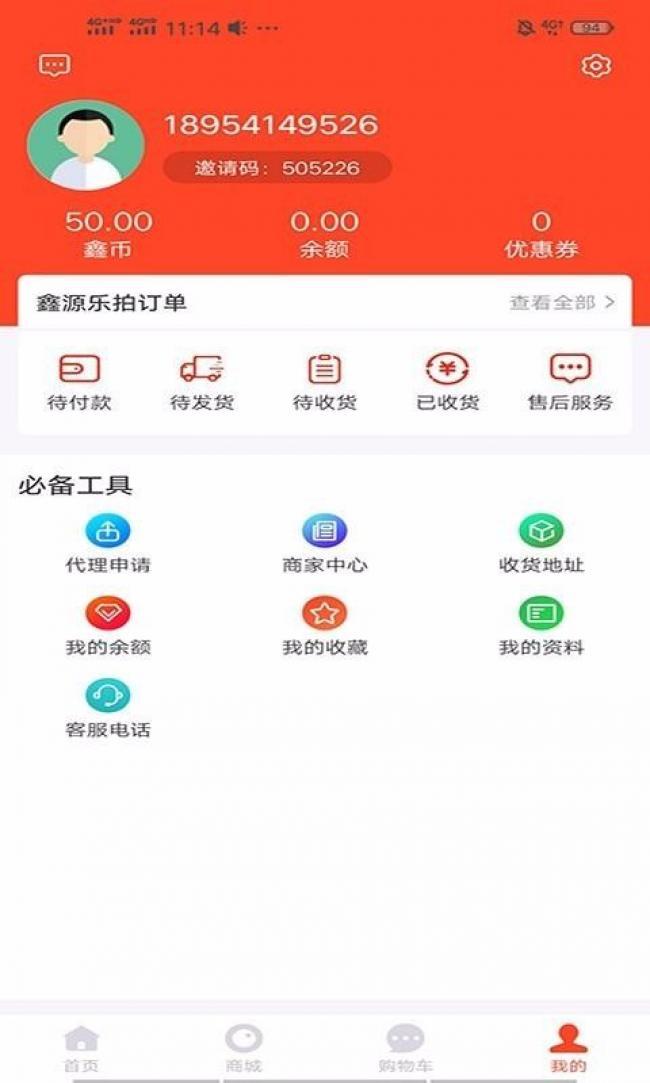Open 商家中心 merchant center
Viewport: 650px width, 1083px height.
(x=325, y=544)
